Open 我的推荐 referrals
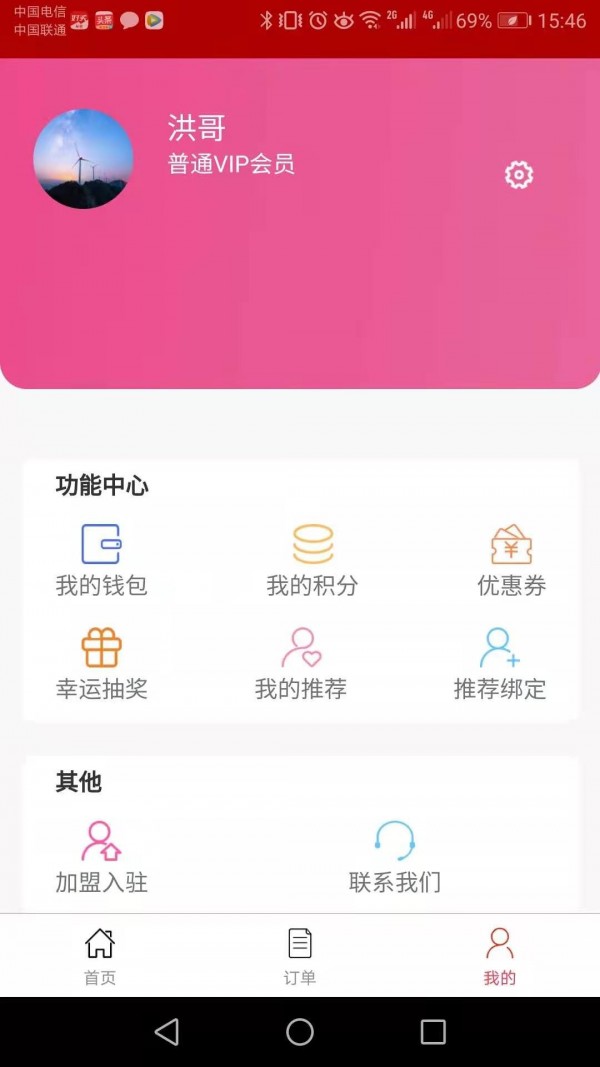 click(x=301, y=663)
